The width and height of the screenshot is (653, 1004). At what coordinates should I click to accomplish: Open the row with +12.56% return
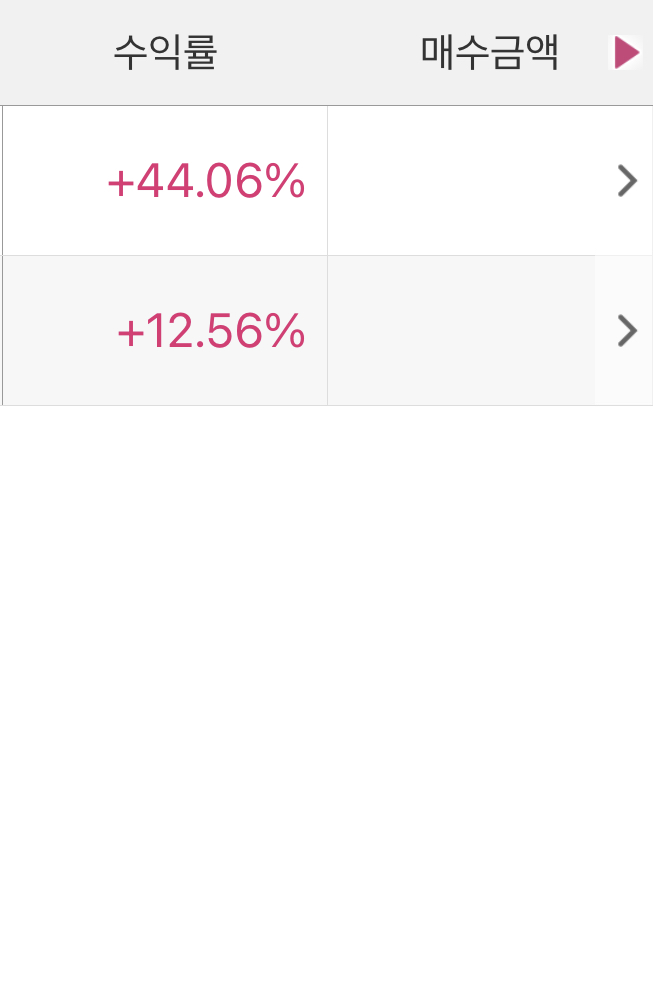[x=627, y=331]
